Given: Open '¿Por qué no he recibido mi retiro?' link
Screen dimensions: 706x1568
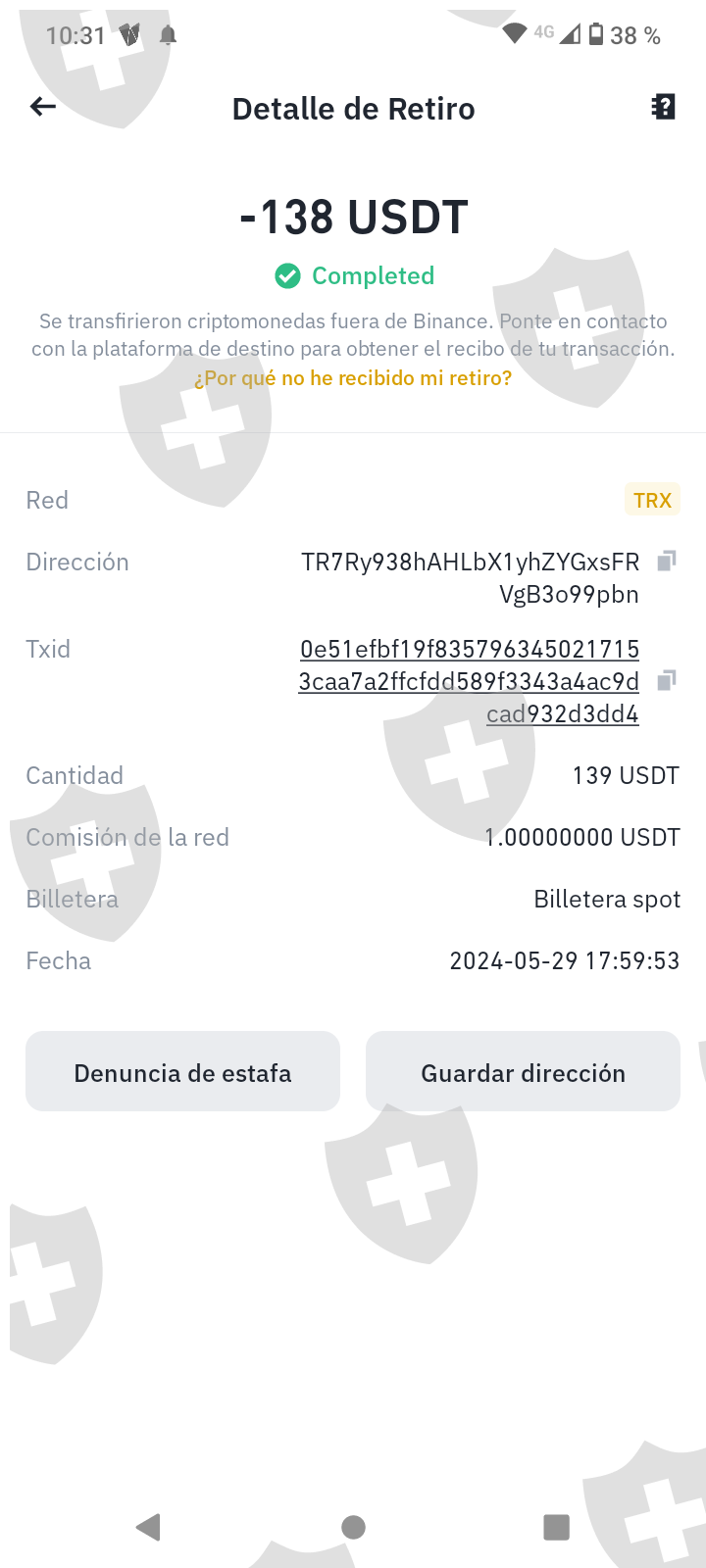Looking at the screenshot, I should click(353, 378).
